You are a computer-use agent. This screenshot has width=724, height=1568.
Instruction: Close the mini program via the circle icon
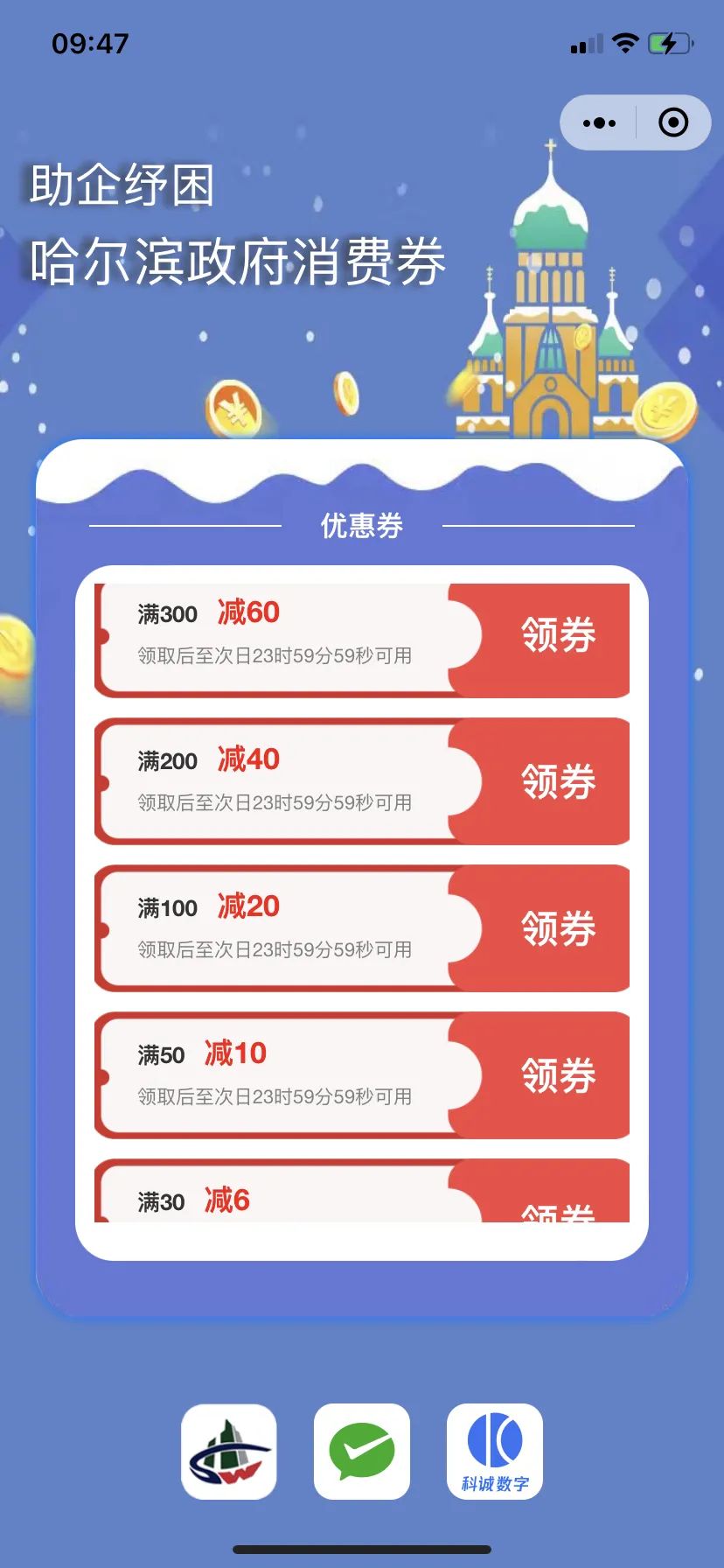tap(673, 122)
